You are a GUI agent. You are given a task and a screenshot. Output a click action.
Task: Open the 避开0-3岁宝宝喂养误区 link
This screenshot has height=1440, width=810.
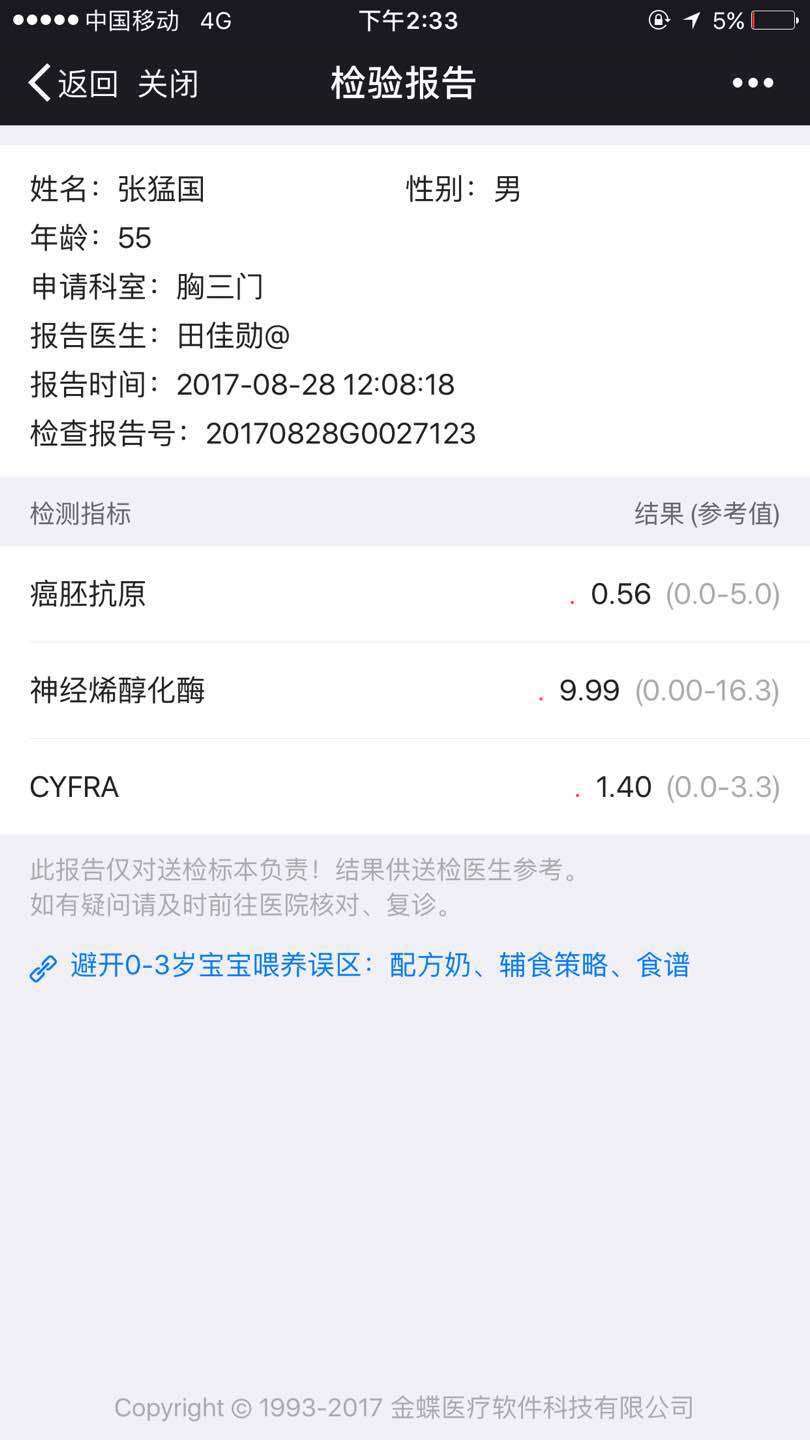379,966
